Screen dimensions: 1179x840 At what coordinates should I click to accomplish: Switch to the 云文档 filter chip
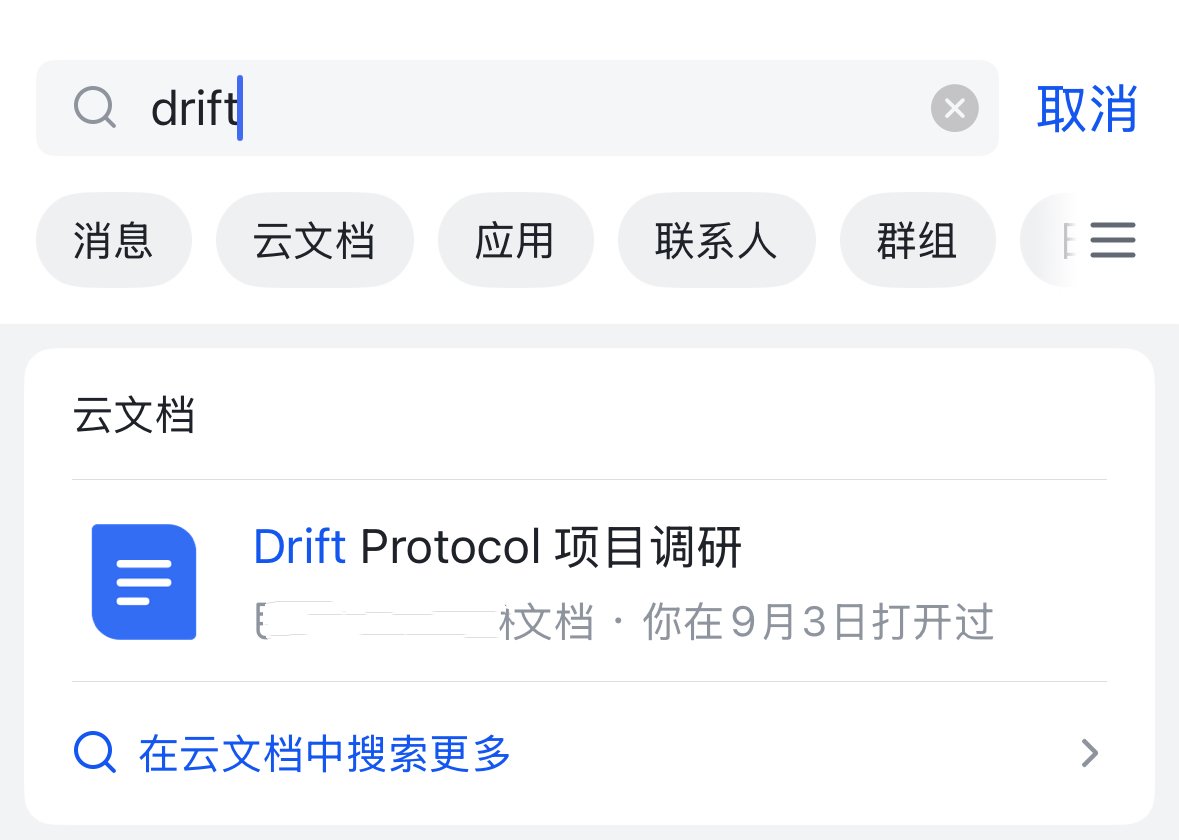point(314,241)
